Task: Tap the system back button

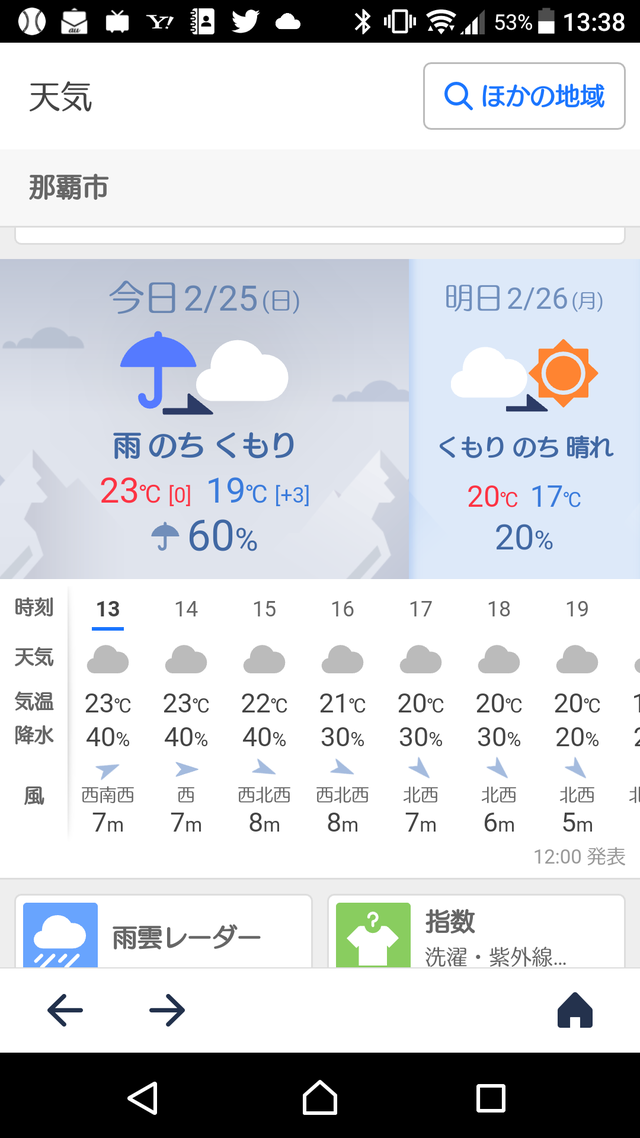Action: 143,1097
